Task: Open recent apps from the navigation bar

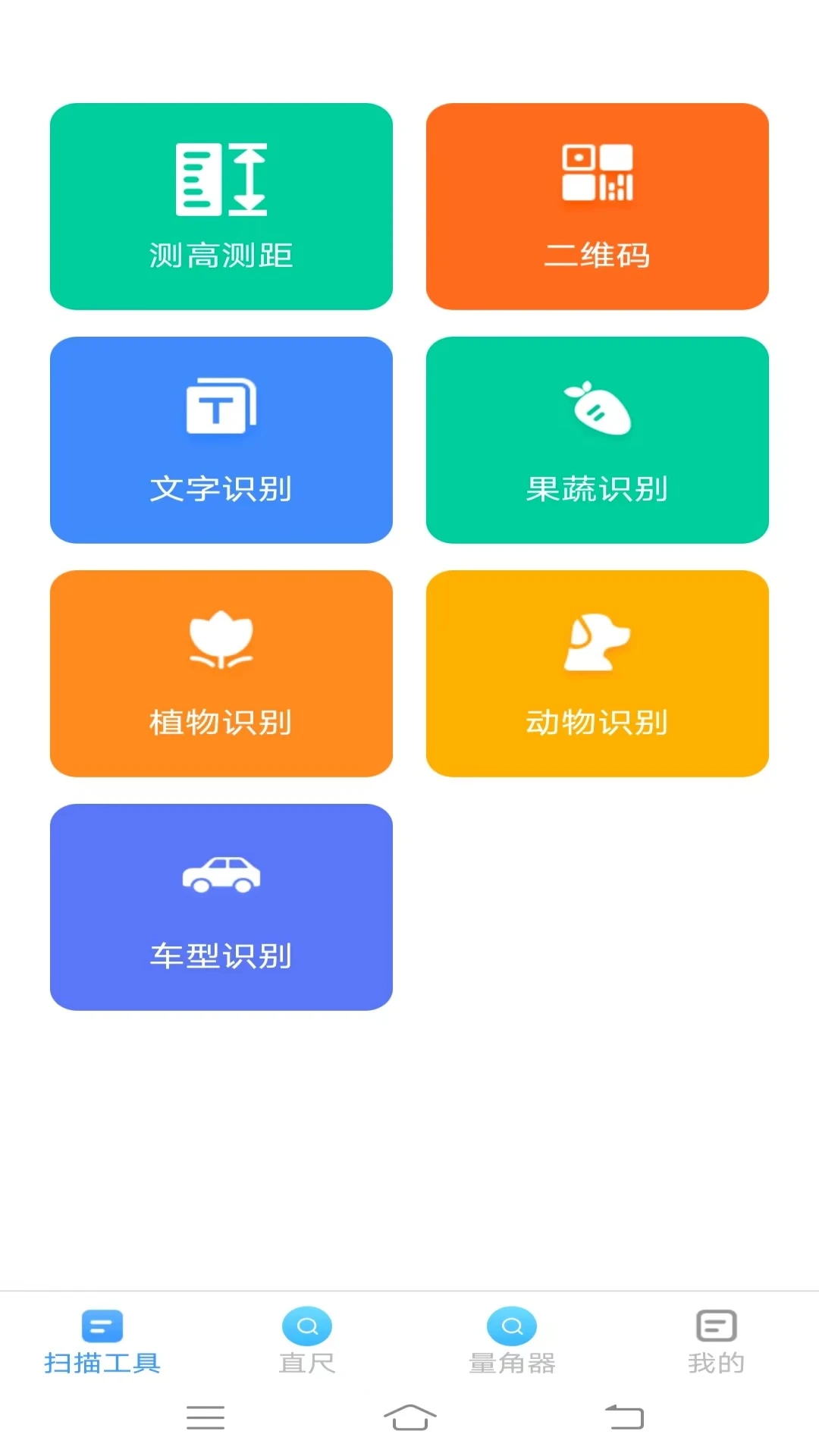Action: (x=206, y=1418)
